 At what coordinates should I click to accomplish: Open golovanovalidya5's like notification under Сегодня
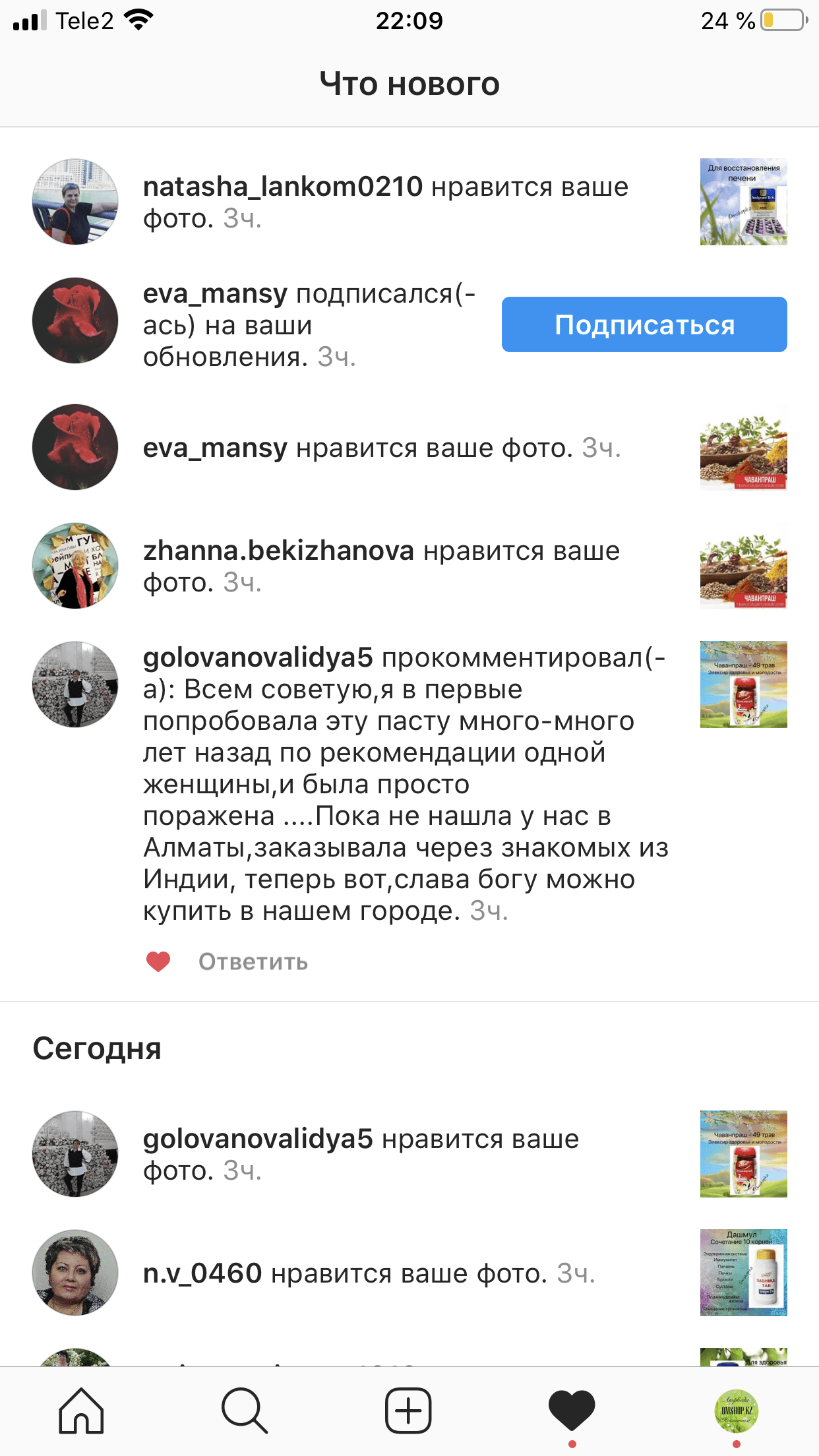361,1154
